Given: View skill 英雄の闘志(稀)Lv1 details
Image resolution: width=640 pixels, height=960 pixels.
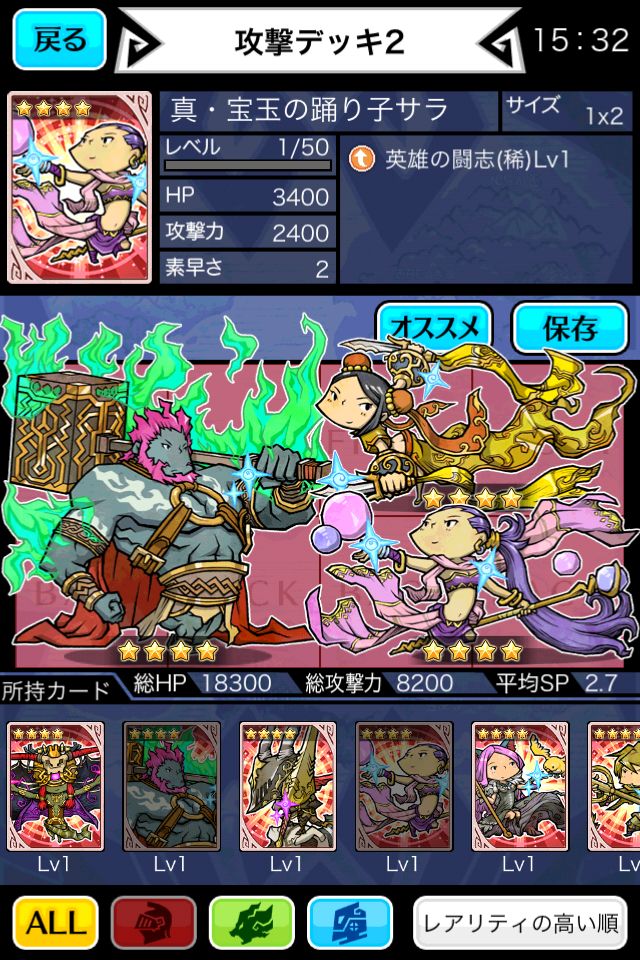Looking at the screenshot, I should point(459,159).
